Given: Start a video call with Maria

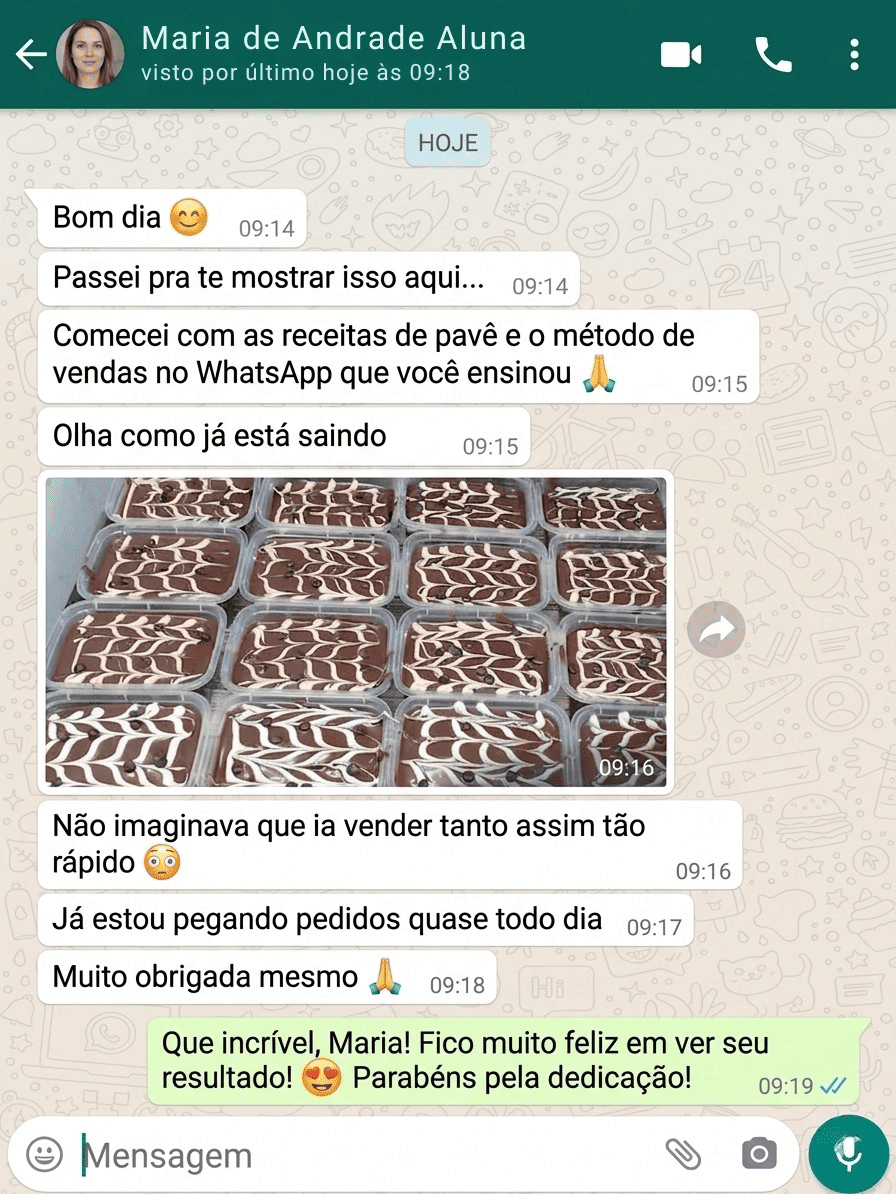Looking at the screenshot, I should pyautogui.click(x=681, y=55).
